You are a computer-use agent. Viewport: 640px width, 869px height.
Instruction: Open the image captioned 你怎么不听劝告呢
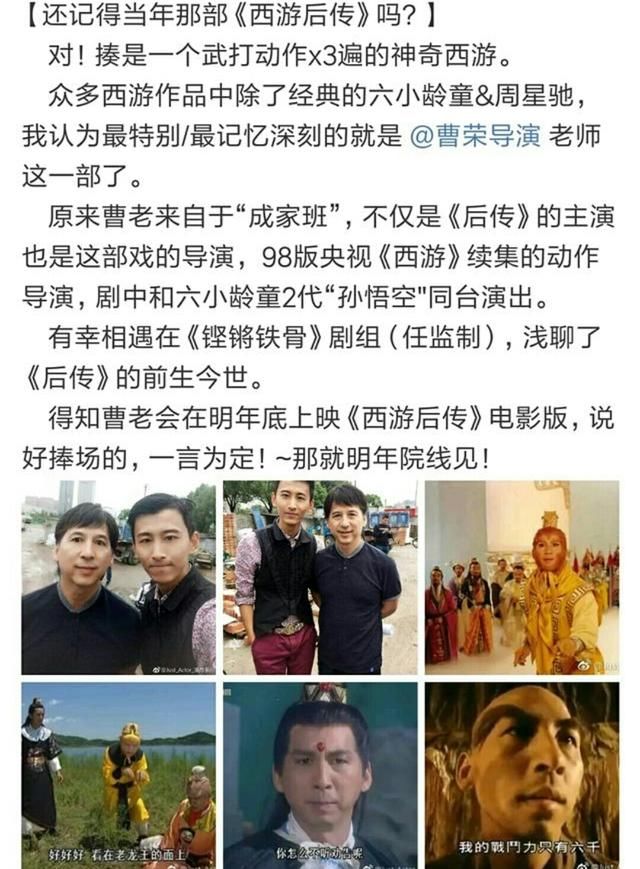(318, 775)
